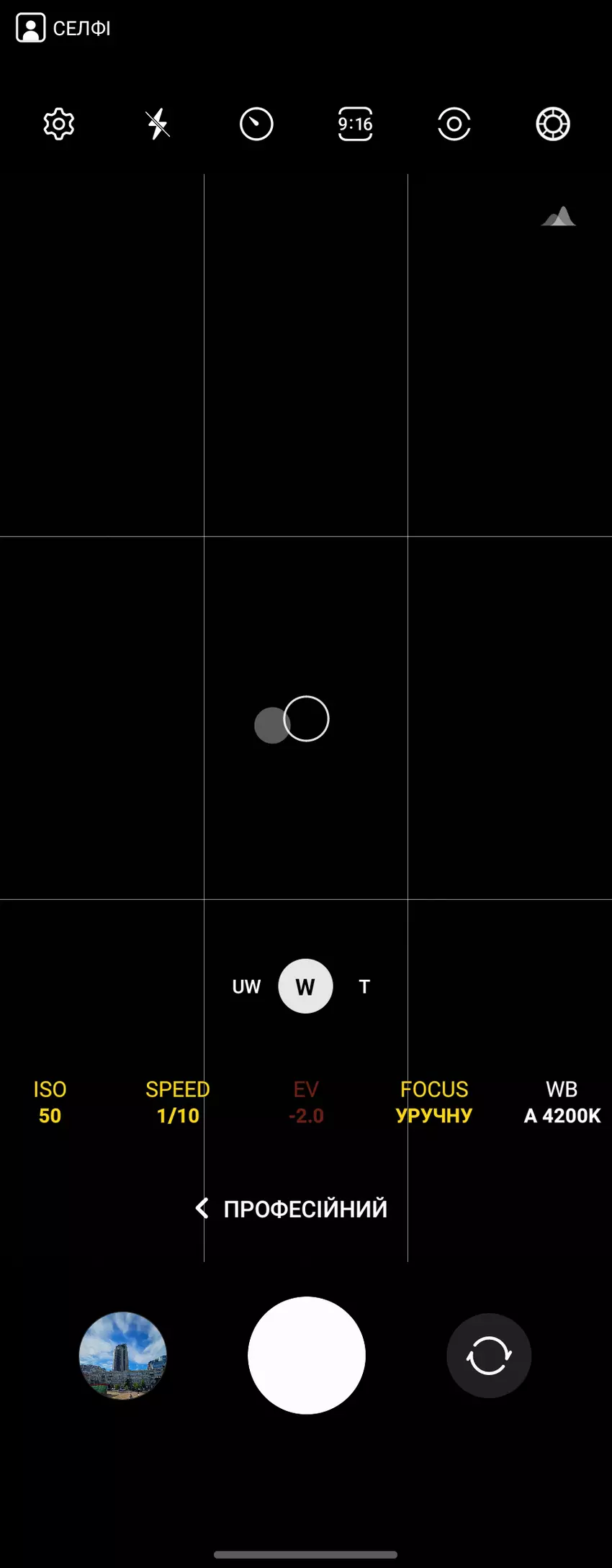This screenshot has height=1568, width=612.
Task: Adjust WB A 4200K white balance
Action: pos(562,1102)
